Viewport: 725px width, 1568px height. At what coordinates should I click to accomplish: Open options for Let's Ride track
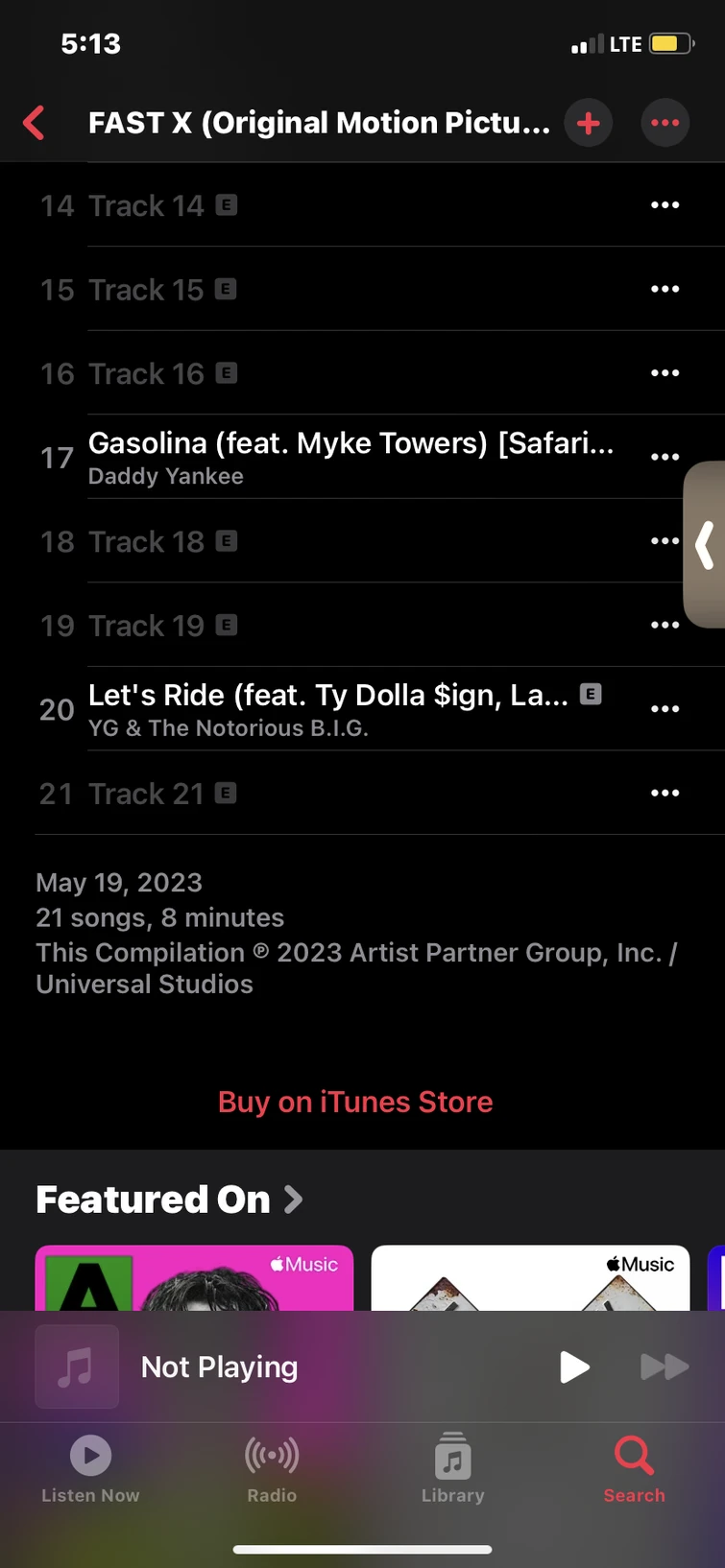pyautogui.click(x=665, y=708)
